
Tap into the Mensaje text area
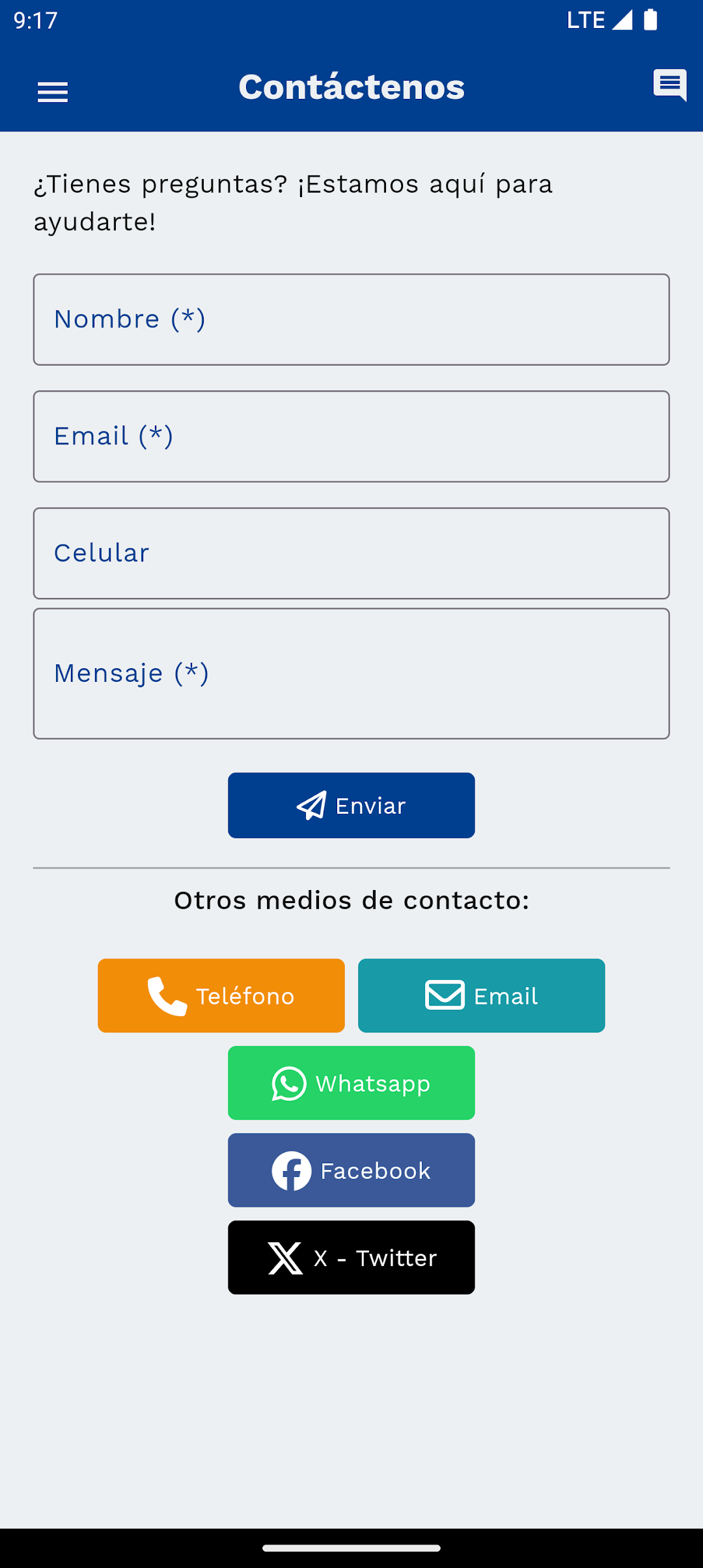pos(351,673)
